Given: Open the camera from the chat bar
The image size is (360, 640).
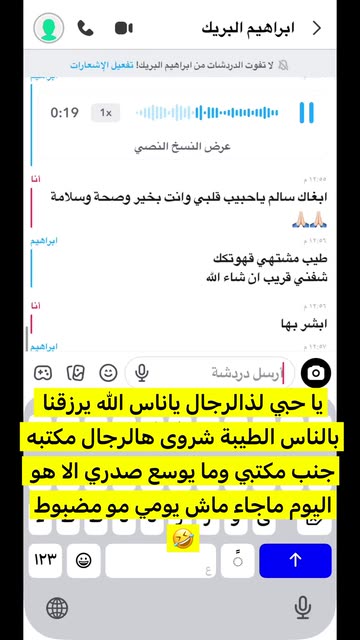Looking at the screenshot, I should point(316,373).
